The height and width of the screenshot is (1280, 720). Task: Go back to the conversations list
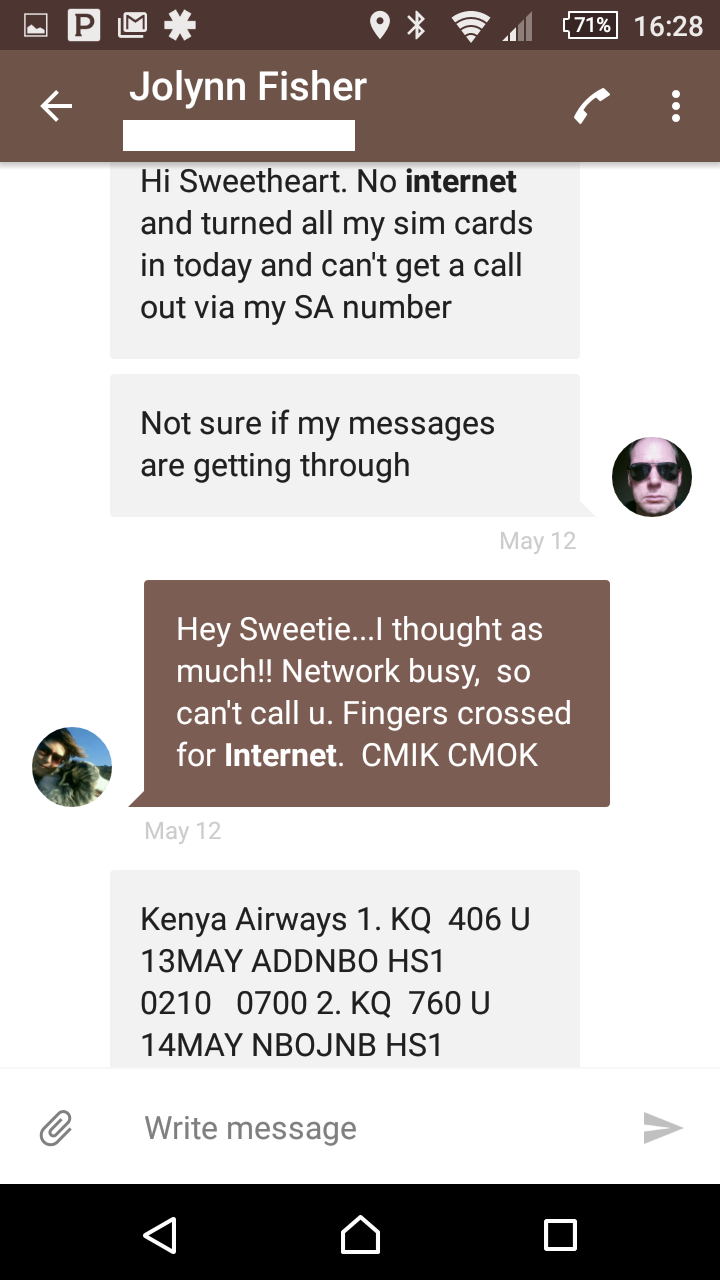click(x=56, y=106)
